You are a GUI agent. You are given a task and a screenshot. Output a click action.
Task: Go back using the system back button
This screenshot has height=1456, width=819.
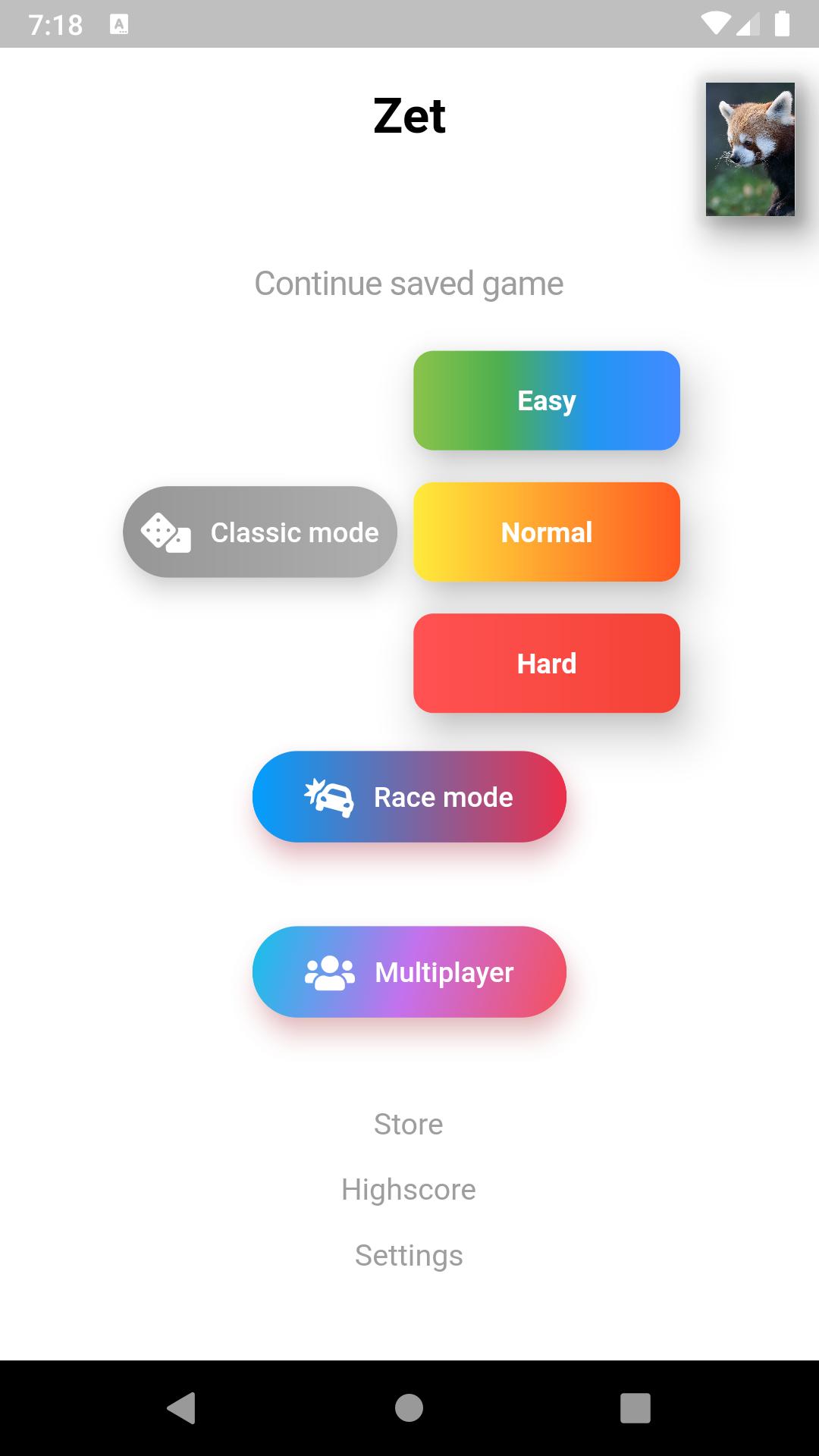coord(181,1408)
